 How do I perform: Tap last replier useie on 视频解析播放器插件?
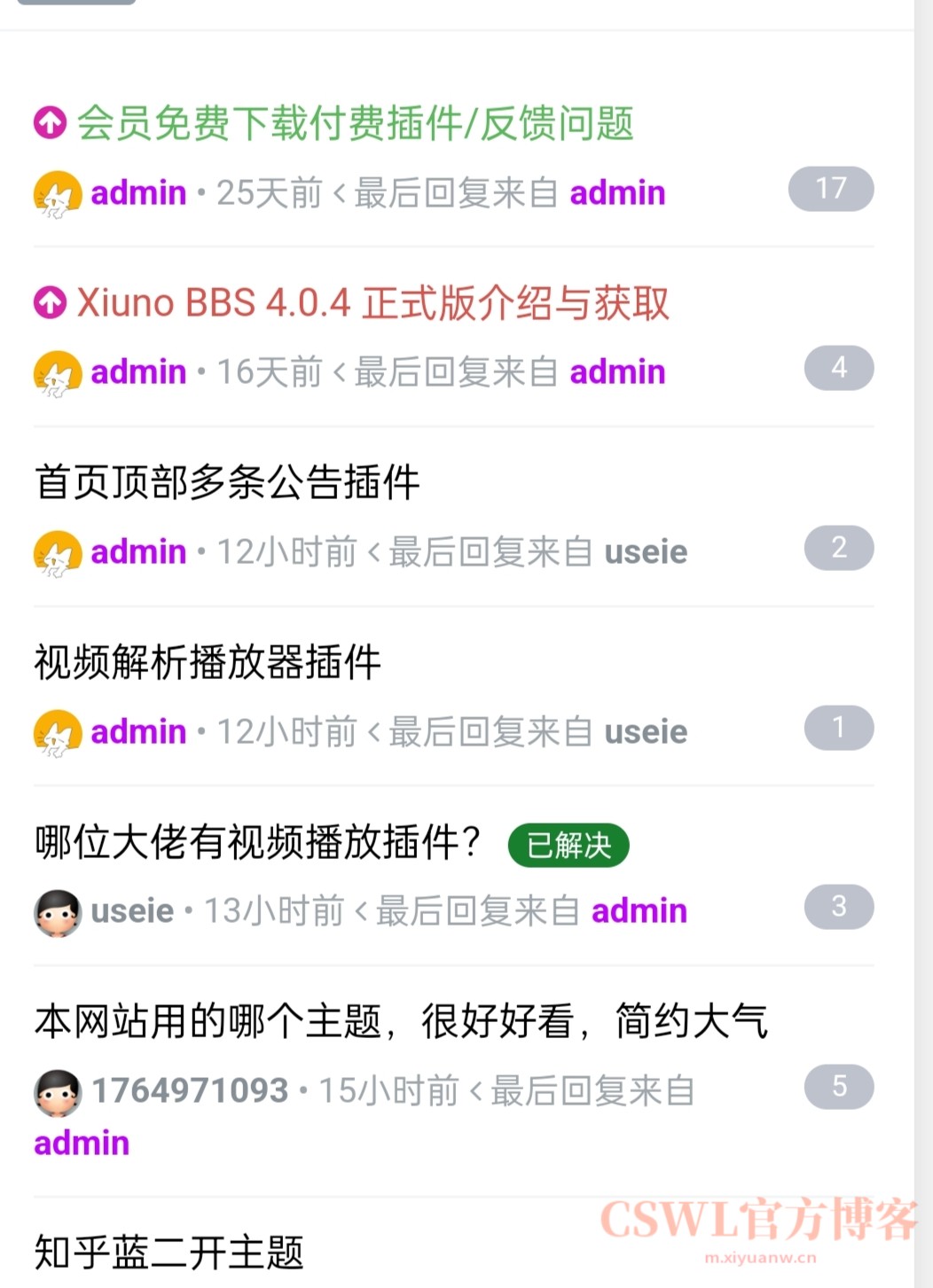646,732
